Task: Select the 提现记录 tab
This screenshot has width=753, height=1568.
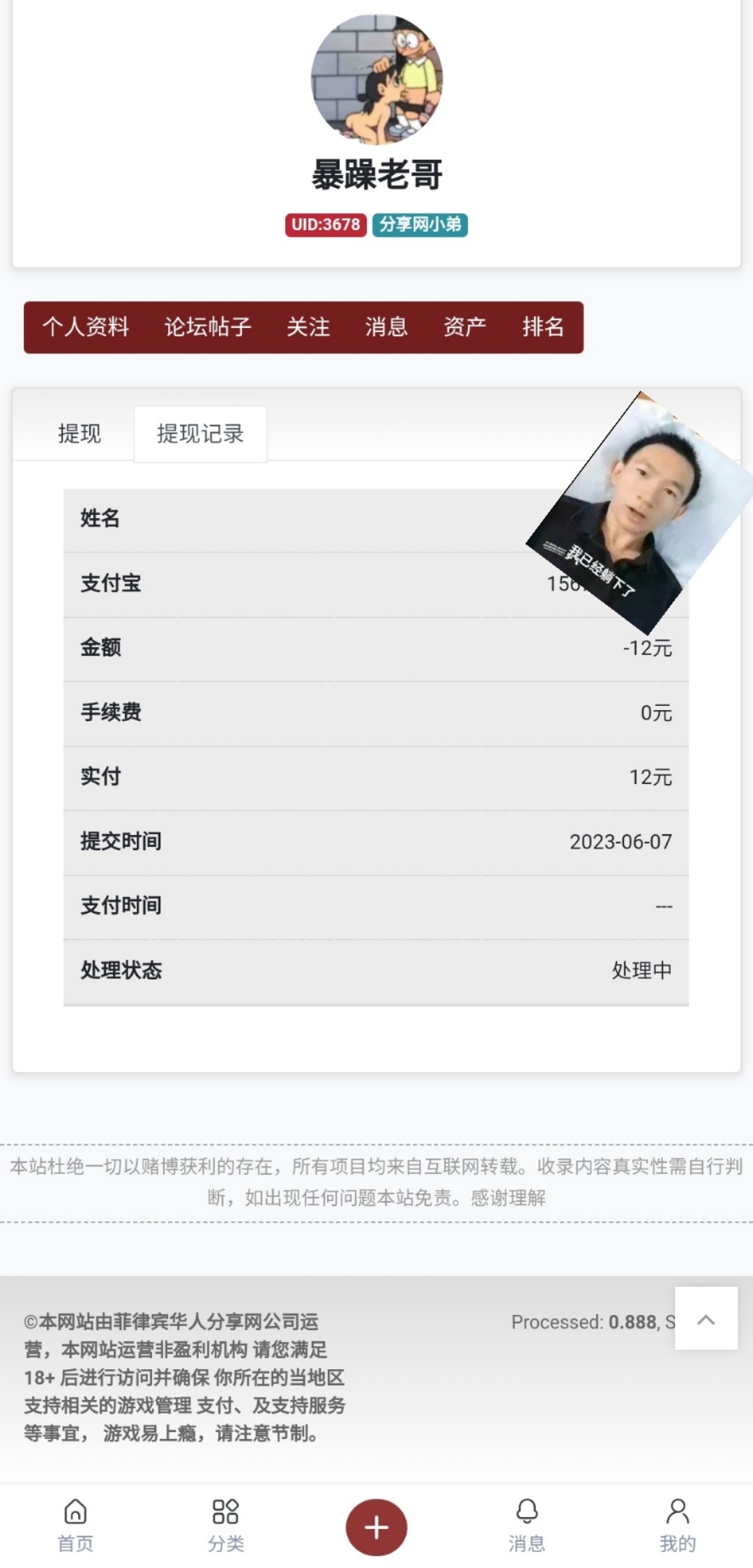Action: point(200,434)
